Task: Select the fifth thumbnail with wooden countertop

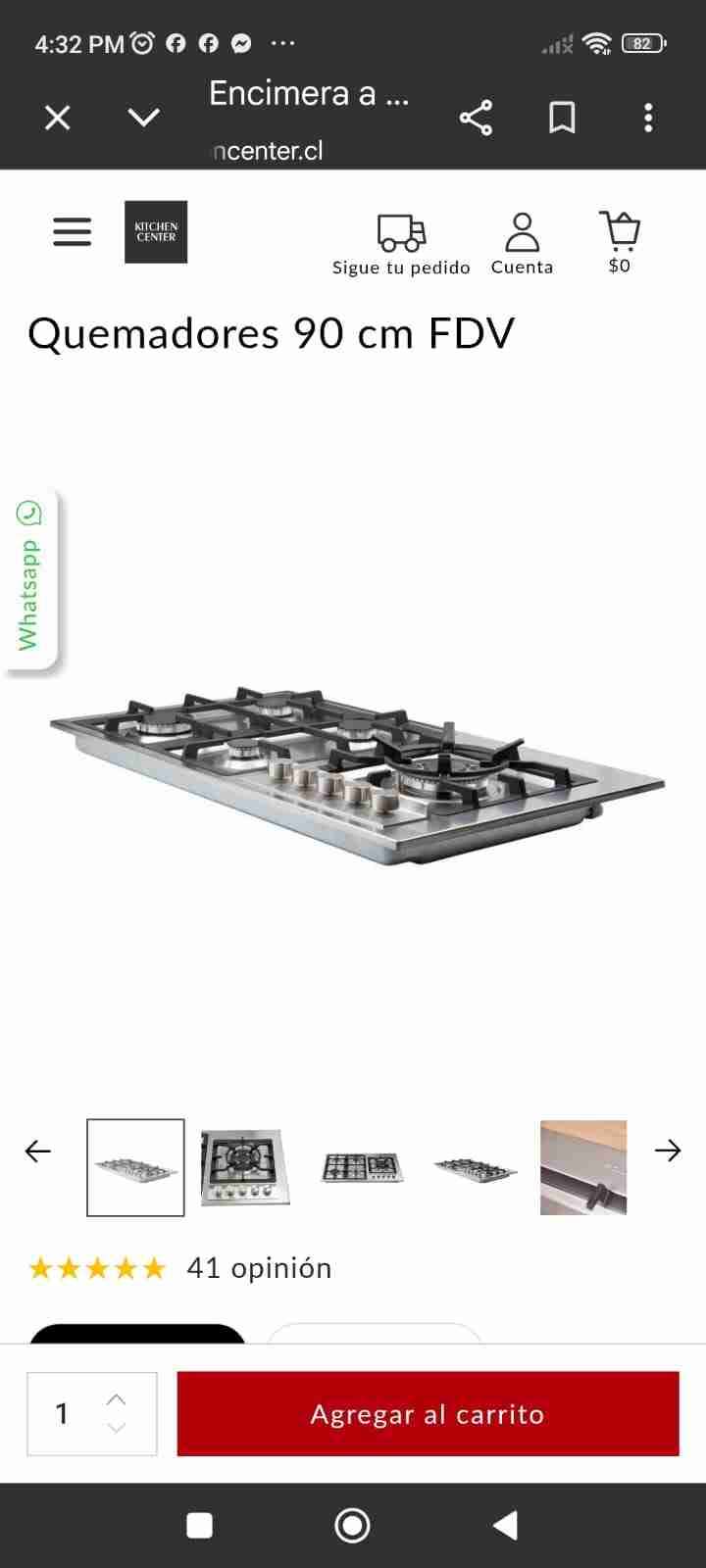Action: tap(582, 1167)
